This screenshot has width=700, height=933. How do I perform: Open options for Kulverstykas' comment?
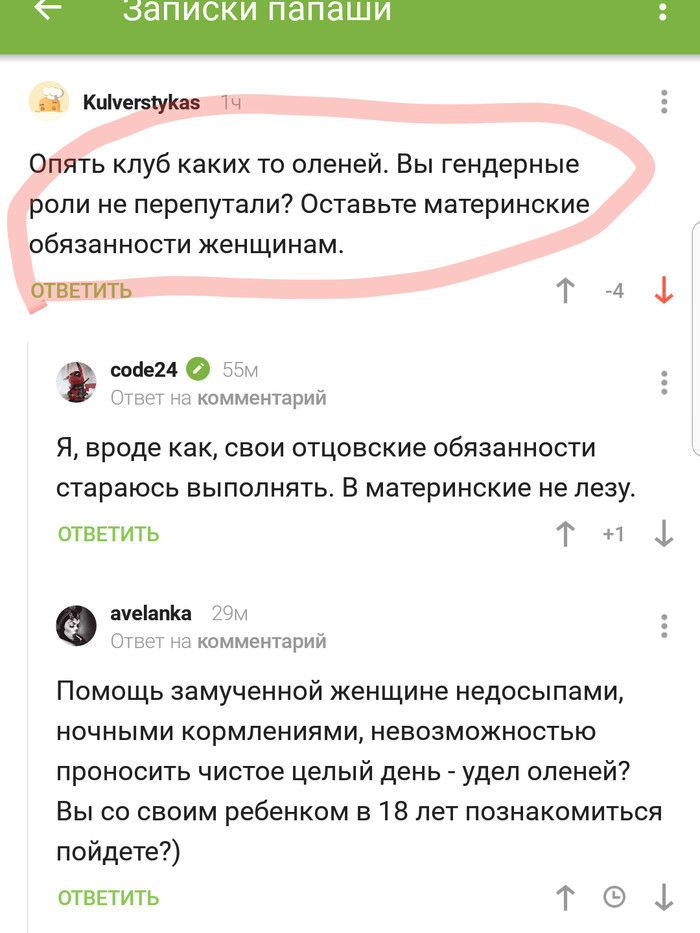click(665, 103)
